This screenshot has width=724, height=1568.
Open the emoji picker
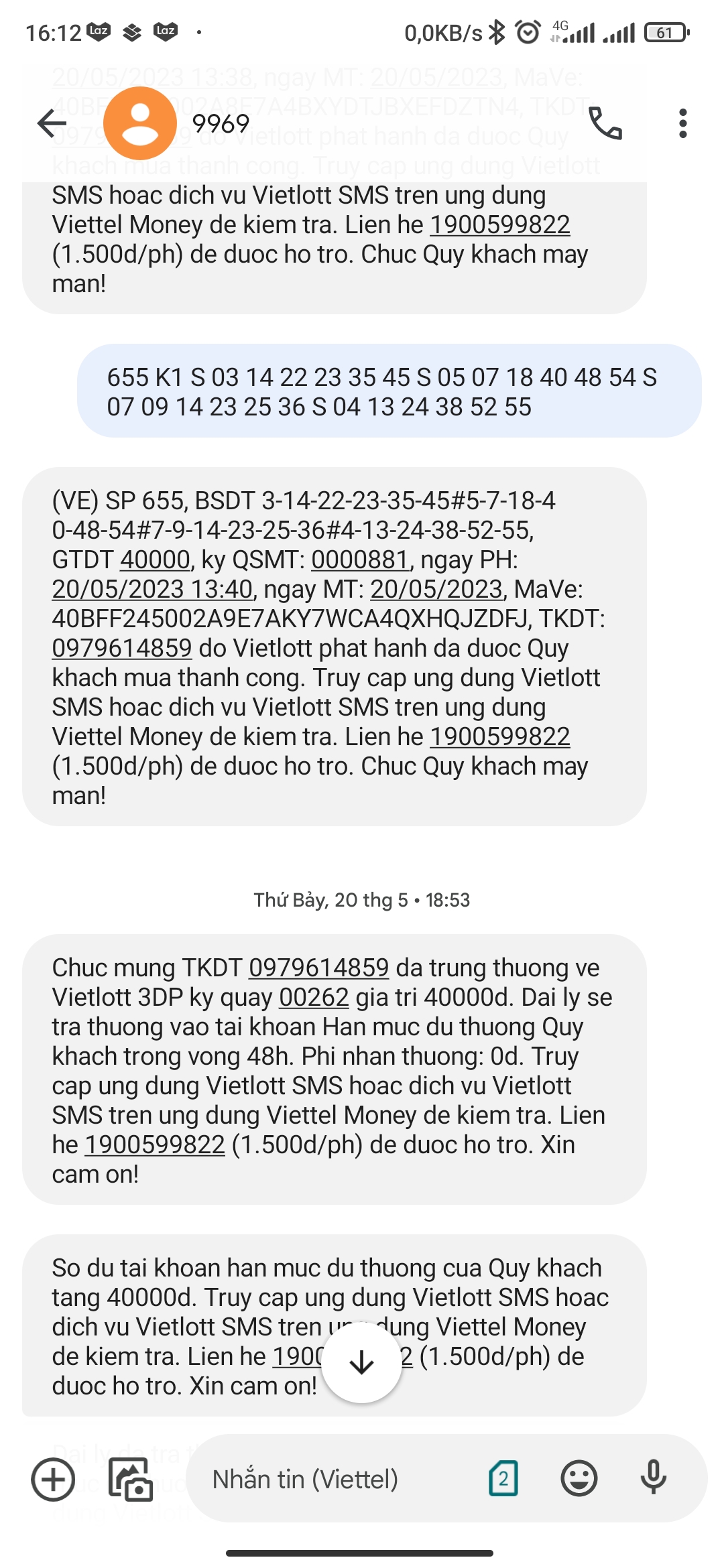(579, 1479)
